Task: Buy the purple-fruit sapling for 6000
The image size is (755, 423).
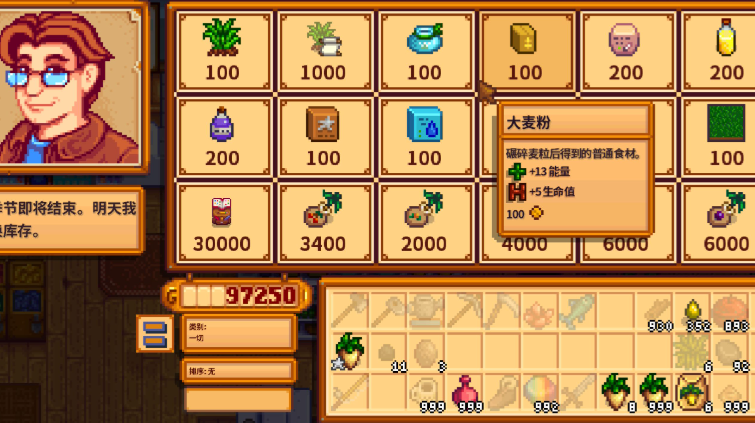Action: point(726,222)
